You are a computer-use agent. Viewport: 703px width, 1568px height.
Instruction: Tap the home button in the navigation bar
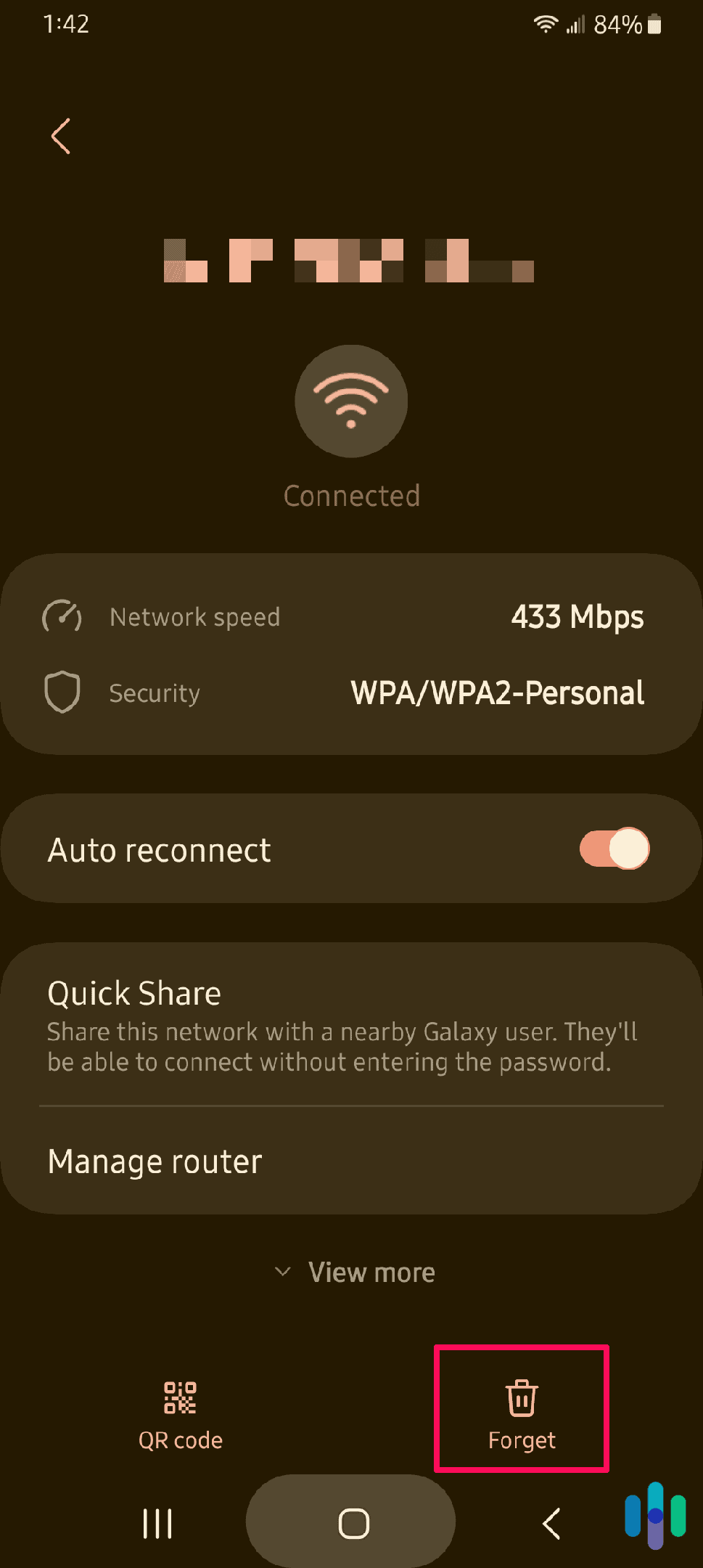coord(350,1522)
